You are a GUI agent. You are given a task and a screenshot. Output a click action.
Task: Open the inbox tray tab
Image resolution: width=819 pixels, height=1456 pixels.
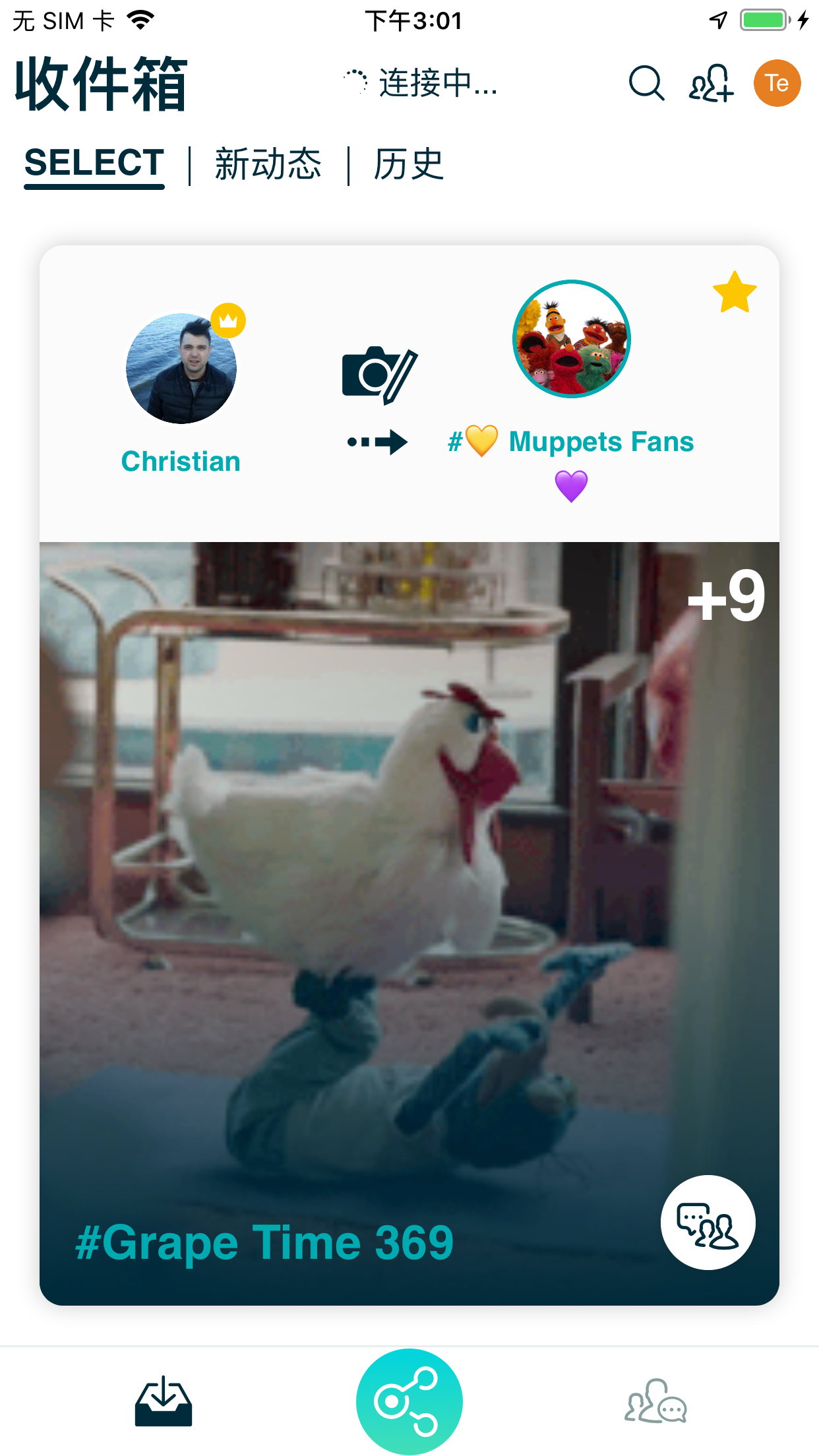pos(164,1402)
